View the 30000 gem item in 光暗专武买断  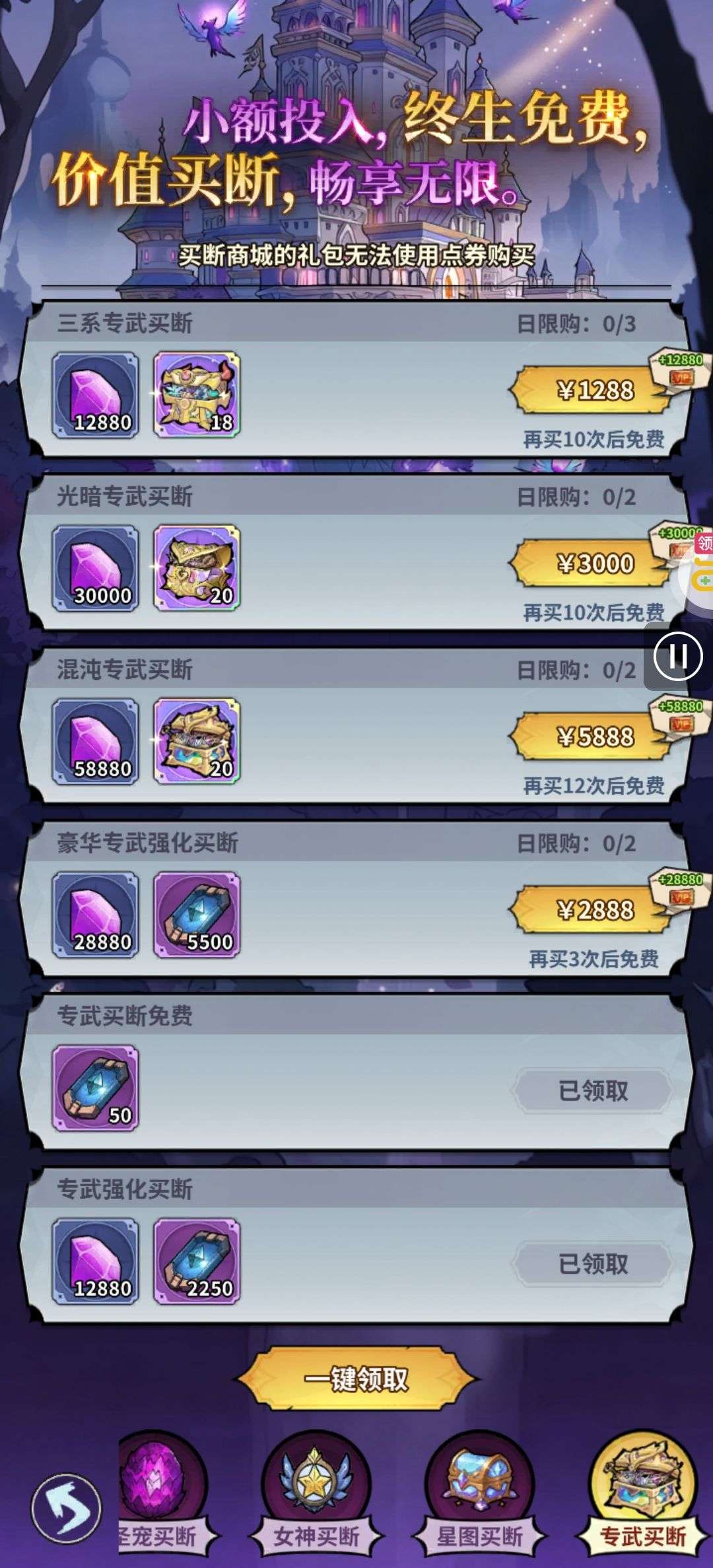pyautogui.click(x=96, y=568)
